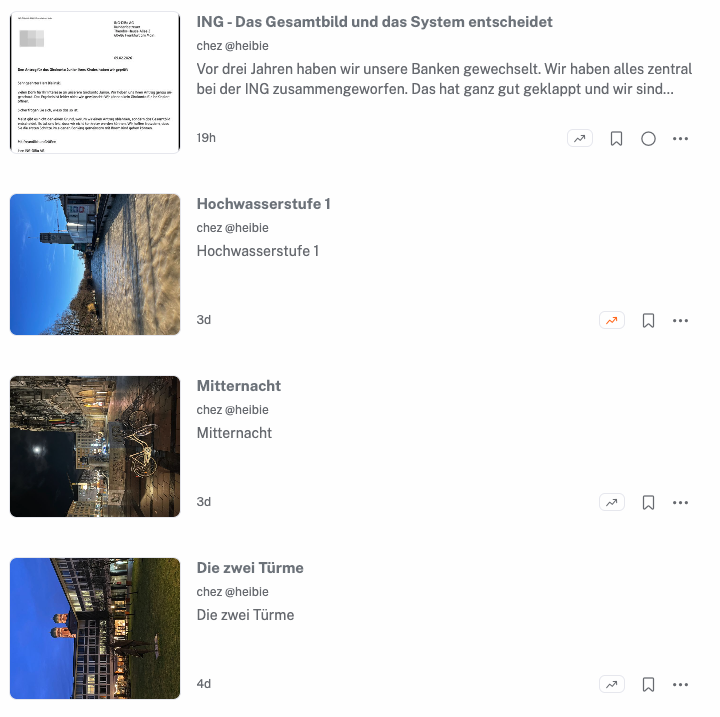Toggle the trending boost on Hochwasserstufe 1

(612, 321)
